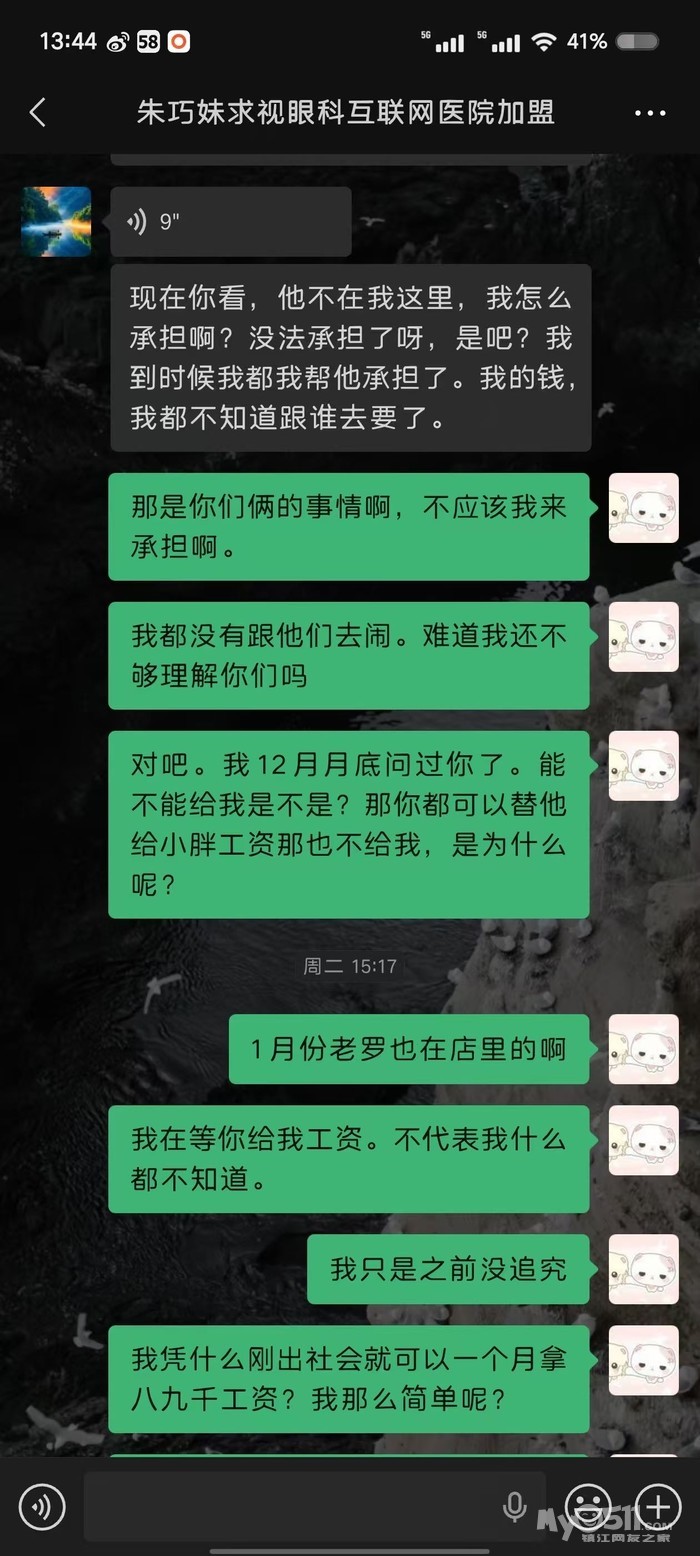Tap the microphone icon in input box
The width and height of the screenshot is (700, 1556).
coord(515,1506)
